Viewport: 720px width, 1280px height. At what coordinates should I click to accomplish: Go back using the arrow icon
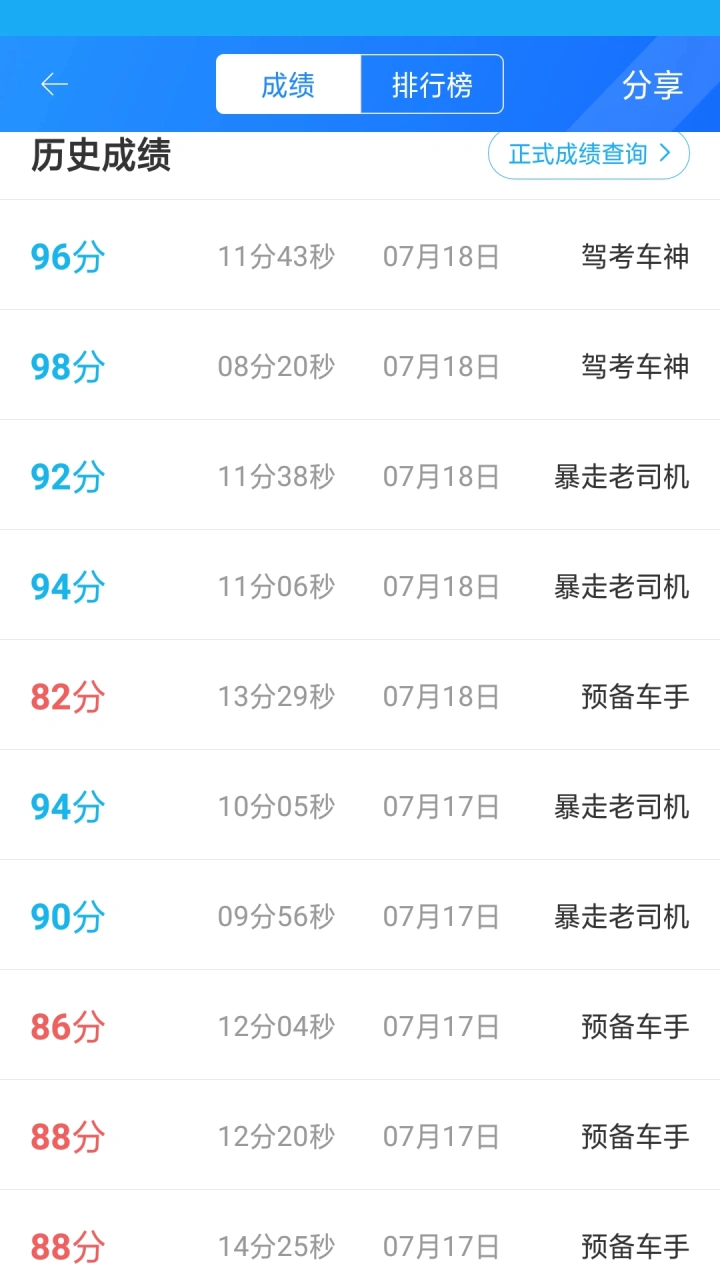(x=54, y=85)
